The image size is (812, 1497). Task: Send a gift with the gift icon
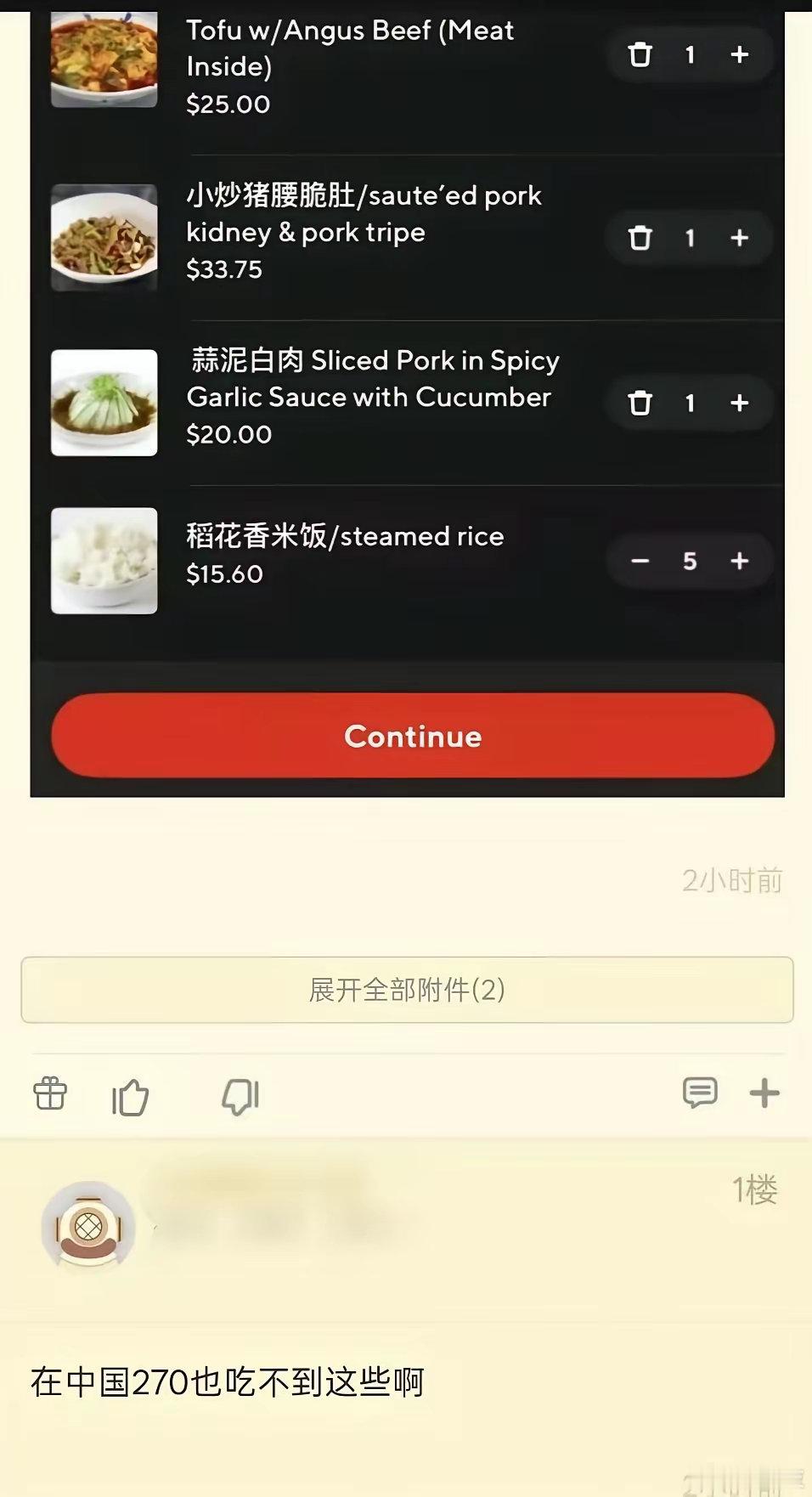(50, 1093)
